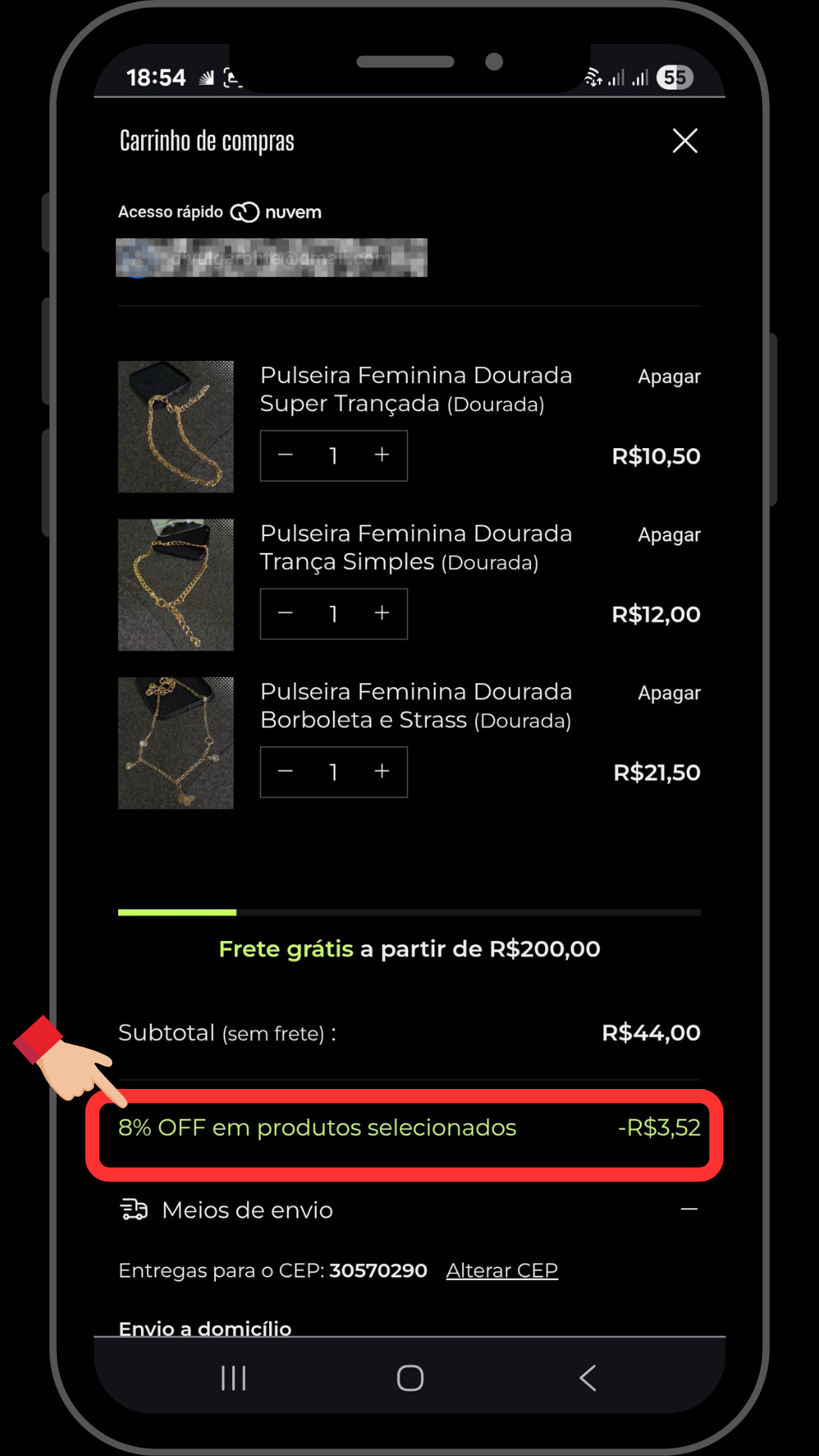Screen dimensions: 819x1456
Task: Collapse the Meios de envio section
Action: point(689,1210)
